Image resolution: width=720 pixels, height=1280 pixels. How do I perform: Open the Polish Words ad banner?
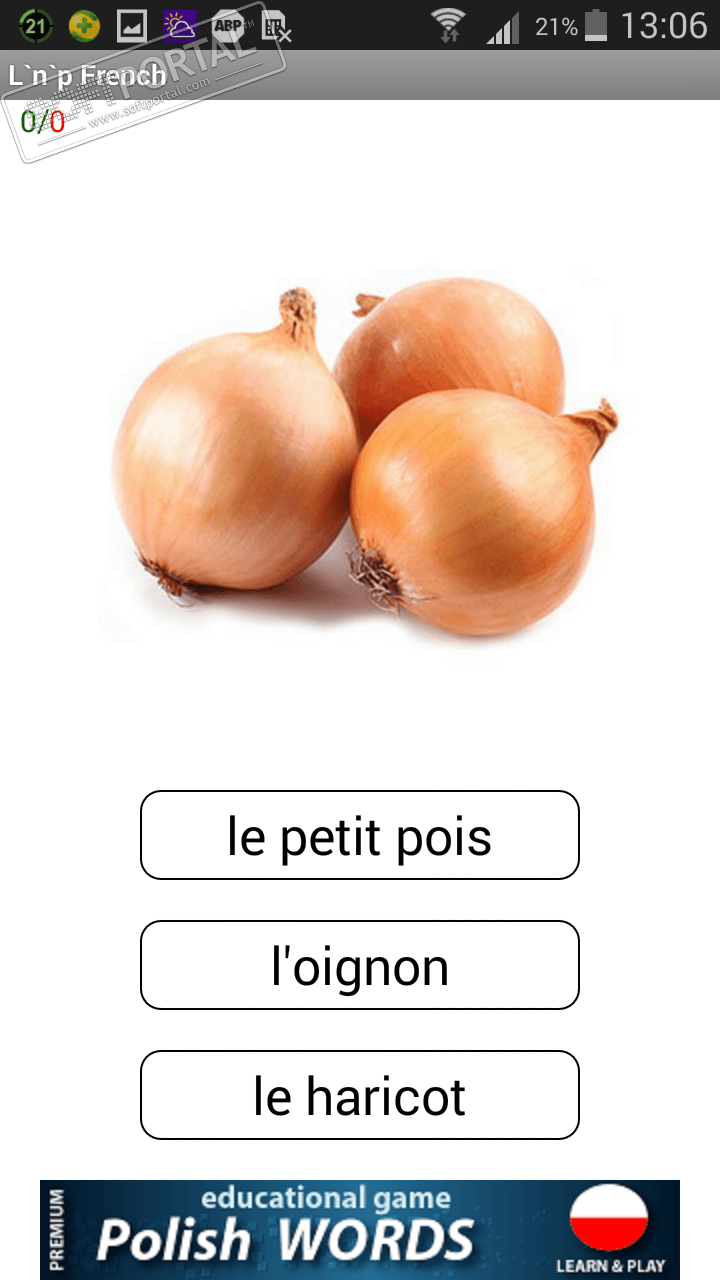[360, 1229]
